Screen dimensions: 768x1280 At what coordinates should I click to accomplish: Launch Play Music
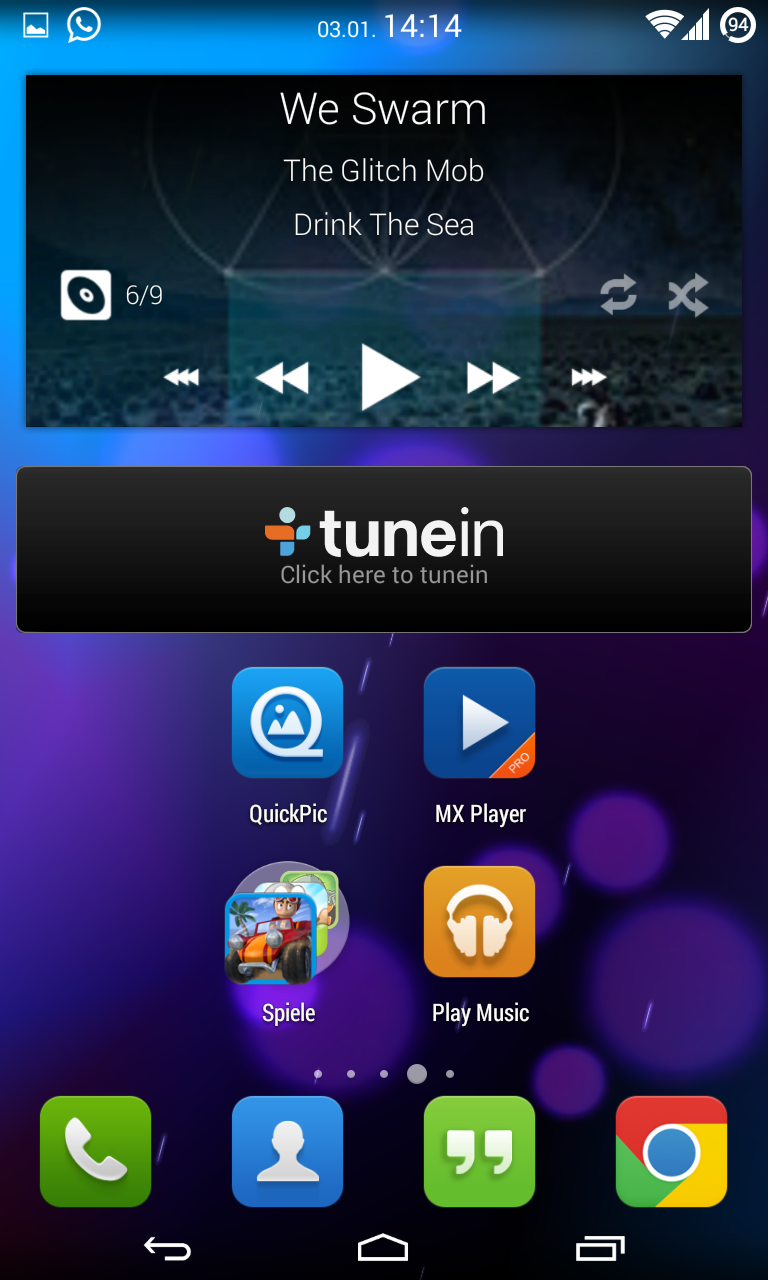pyautogui.click(x=480, y=922)
